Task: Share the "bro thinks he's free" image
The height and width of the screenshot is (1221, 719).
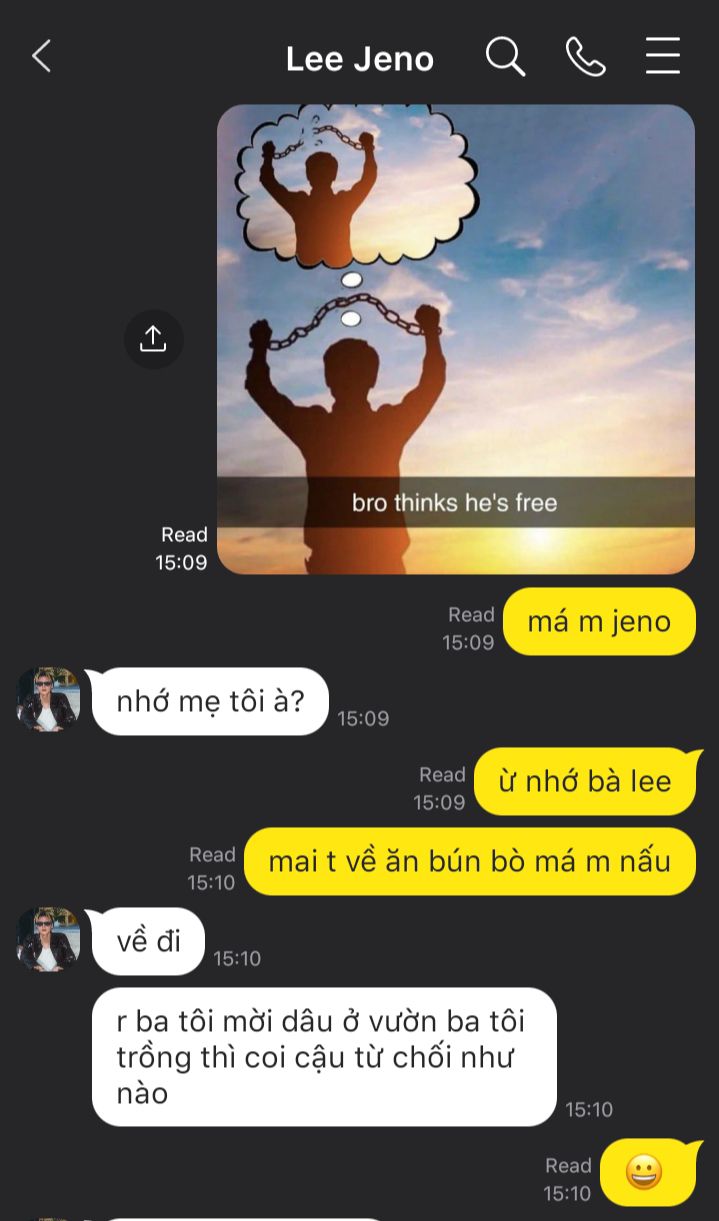Action: (153, 339)
